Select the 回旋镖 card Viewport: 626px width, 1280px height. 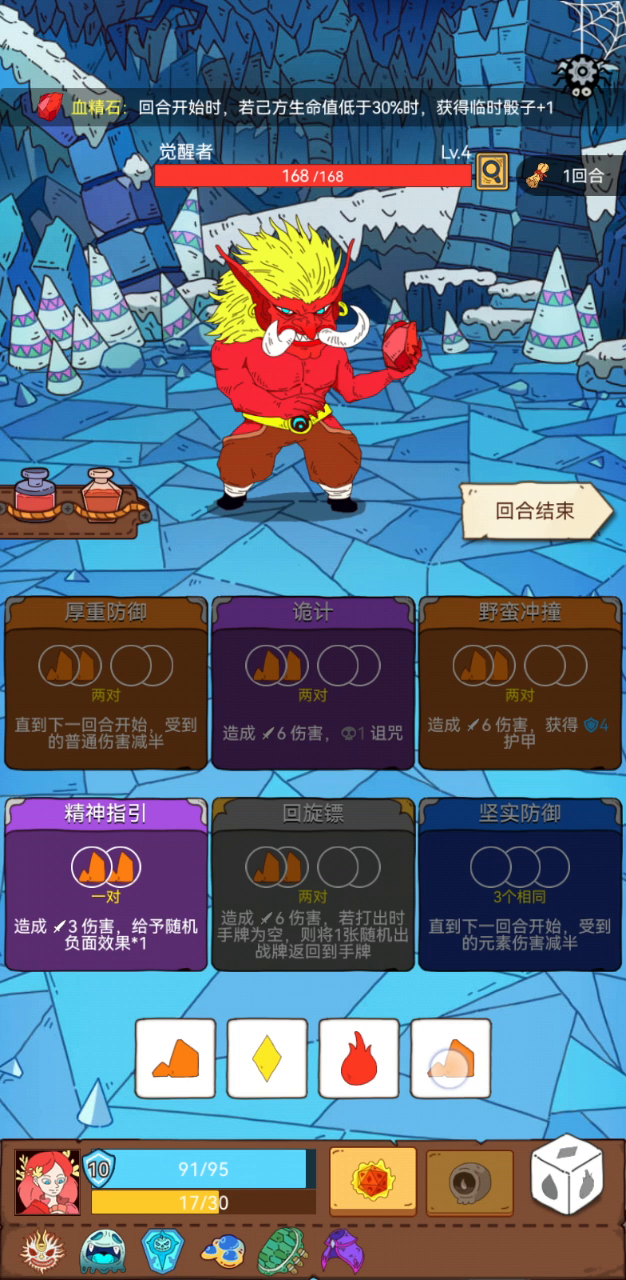pos(312,884)
